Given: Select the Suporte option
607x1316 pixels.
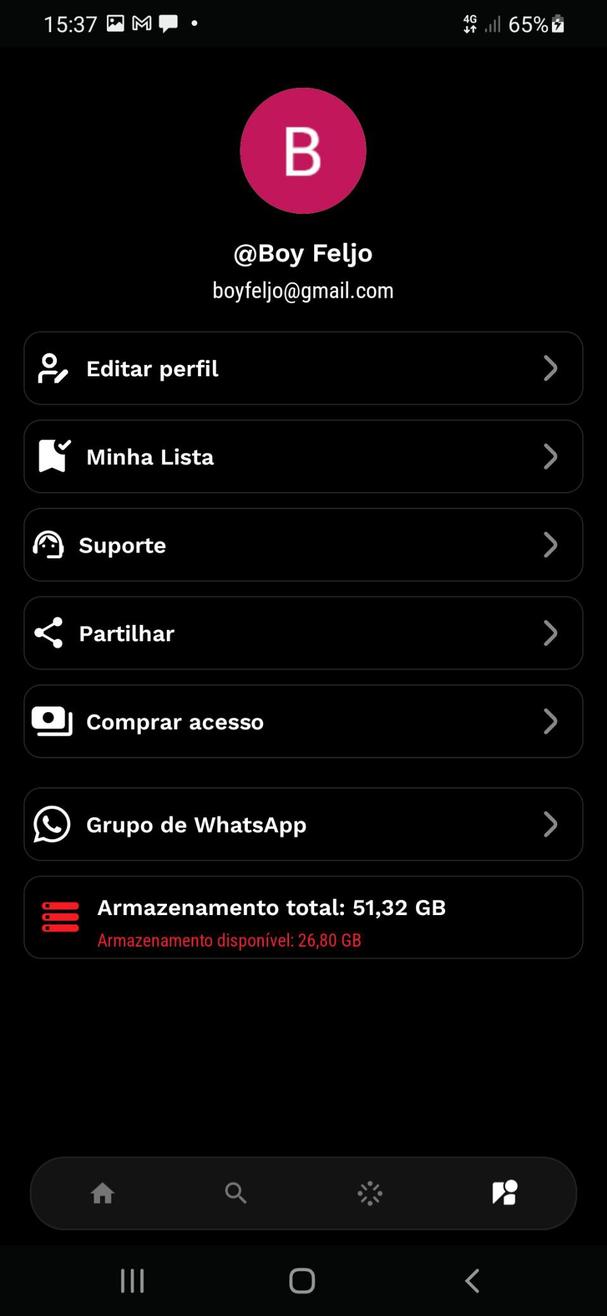Looking at the screenshot, I should click(x=303, y=545).
